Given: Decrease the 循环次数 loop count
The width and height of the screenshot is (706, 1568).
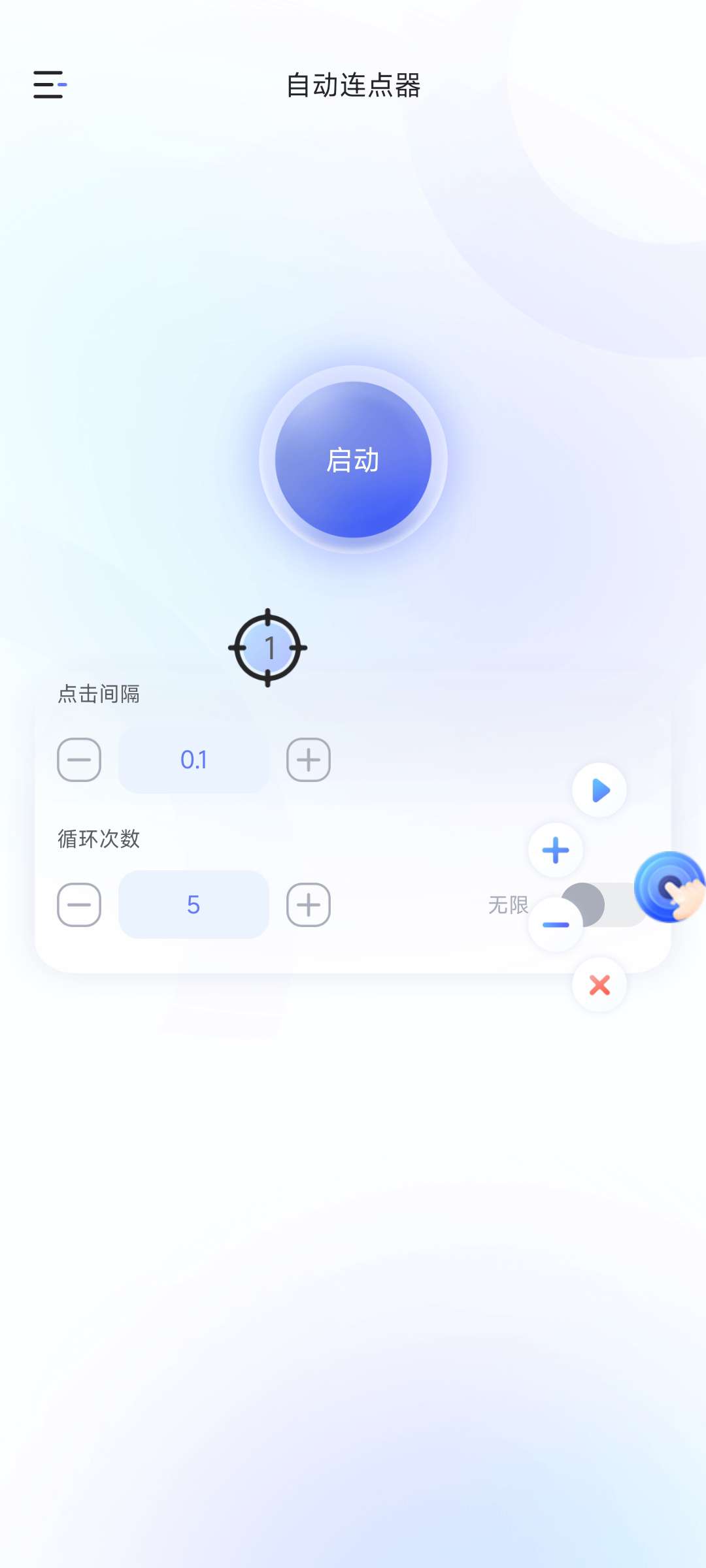Looking at the screenshot, I should coord(79,905).
